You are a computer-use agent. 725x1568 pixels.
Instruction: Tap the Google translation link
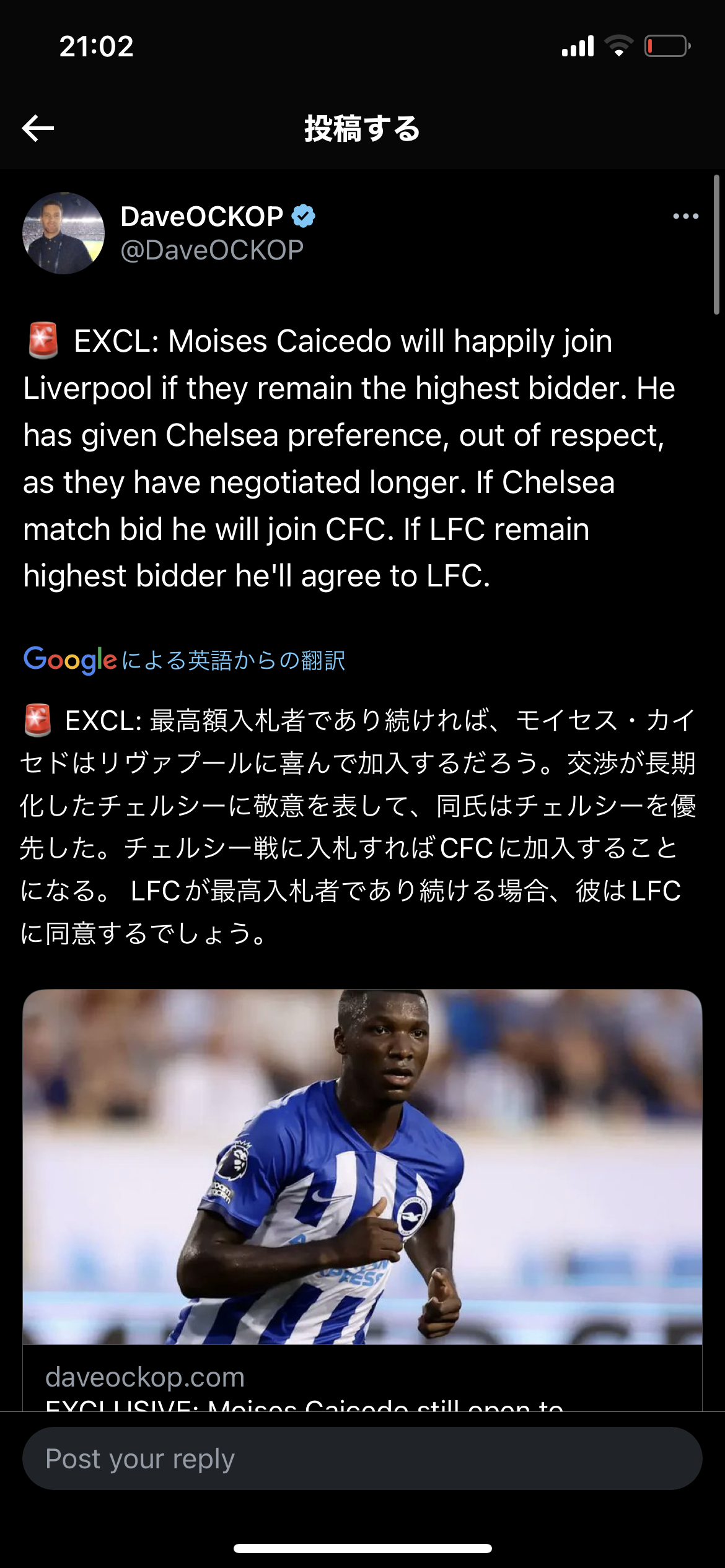pos(184,660)
